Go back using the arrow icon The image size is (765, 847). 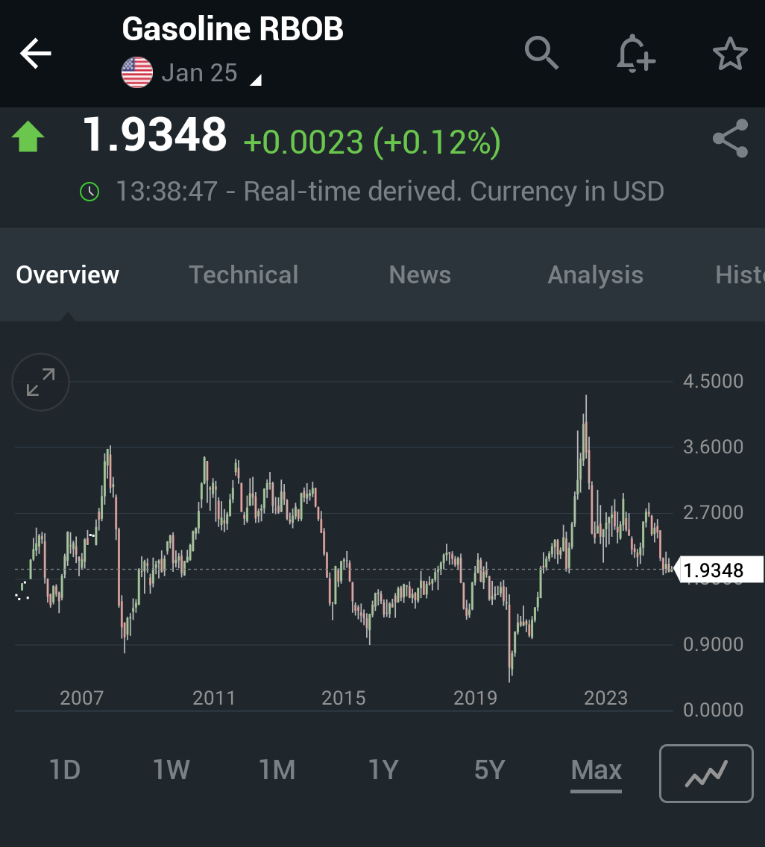[x=35, y=53]
